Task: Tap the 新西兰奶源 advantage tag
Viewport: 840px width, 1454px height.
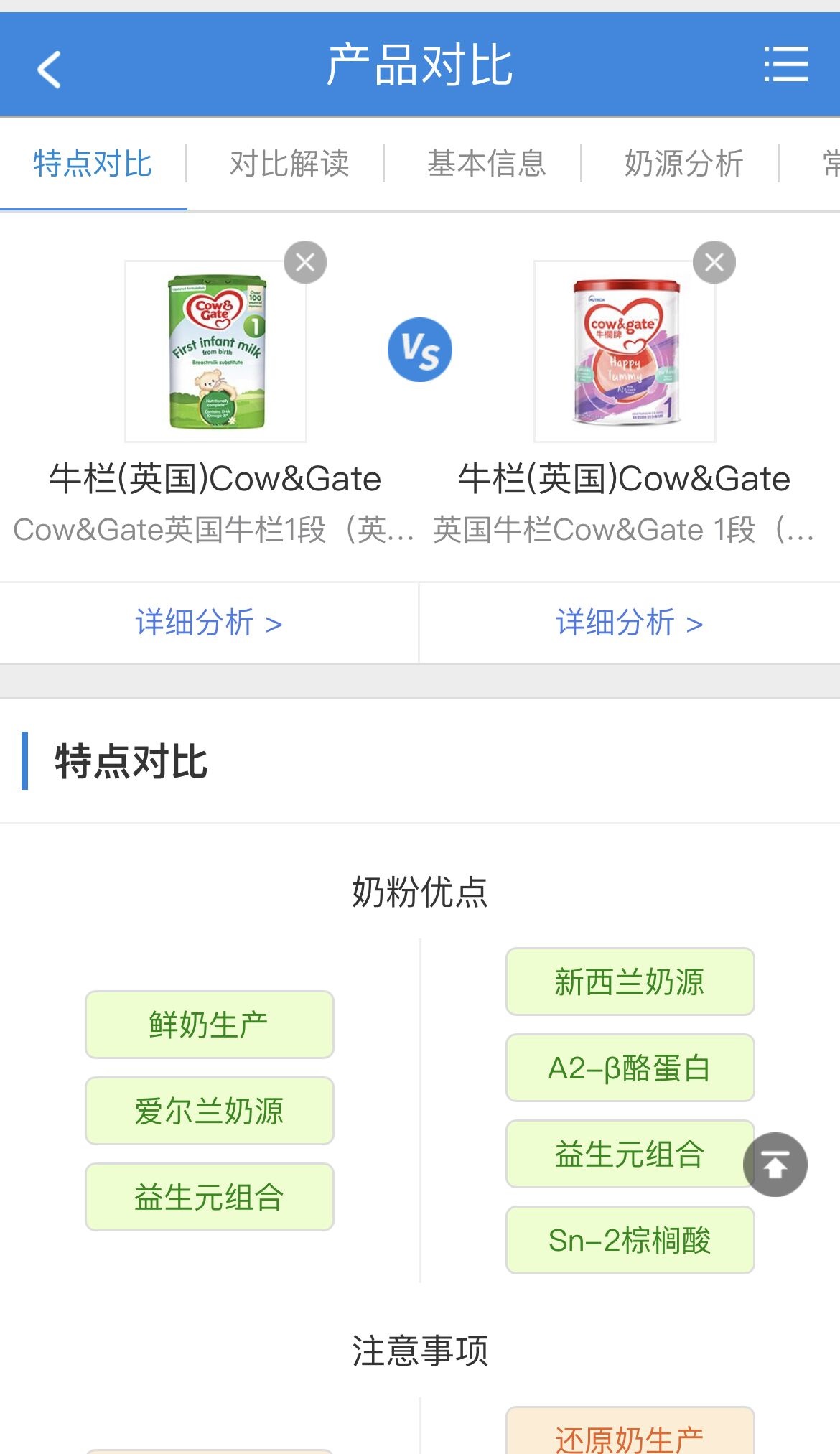Action: [630, 982]
